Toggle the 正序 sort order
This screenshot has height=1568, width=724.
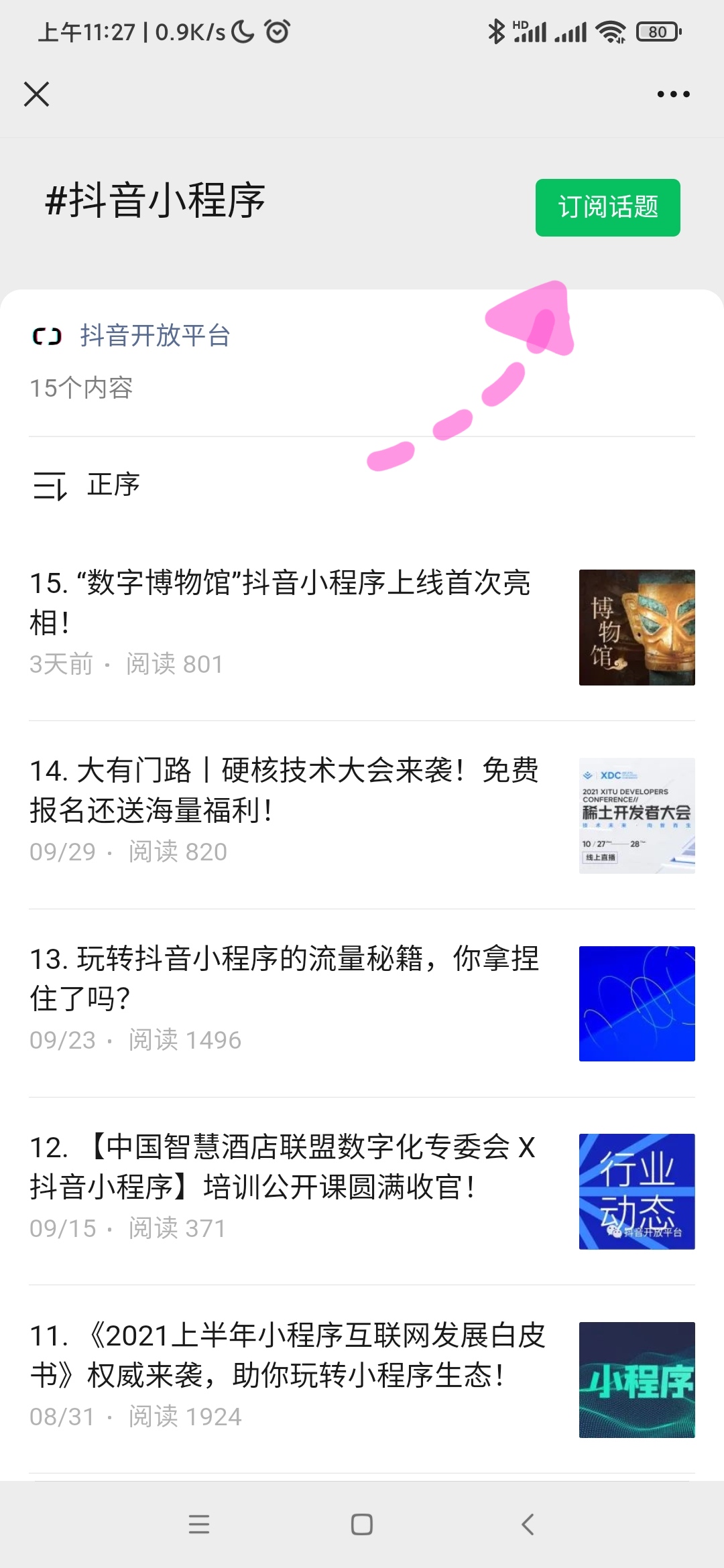[x=87, y=485]
